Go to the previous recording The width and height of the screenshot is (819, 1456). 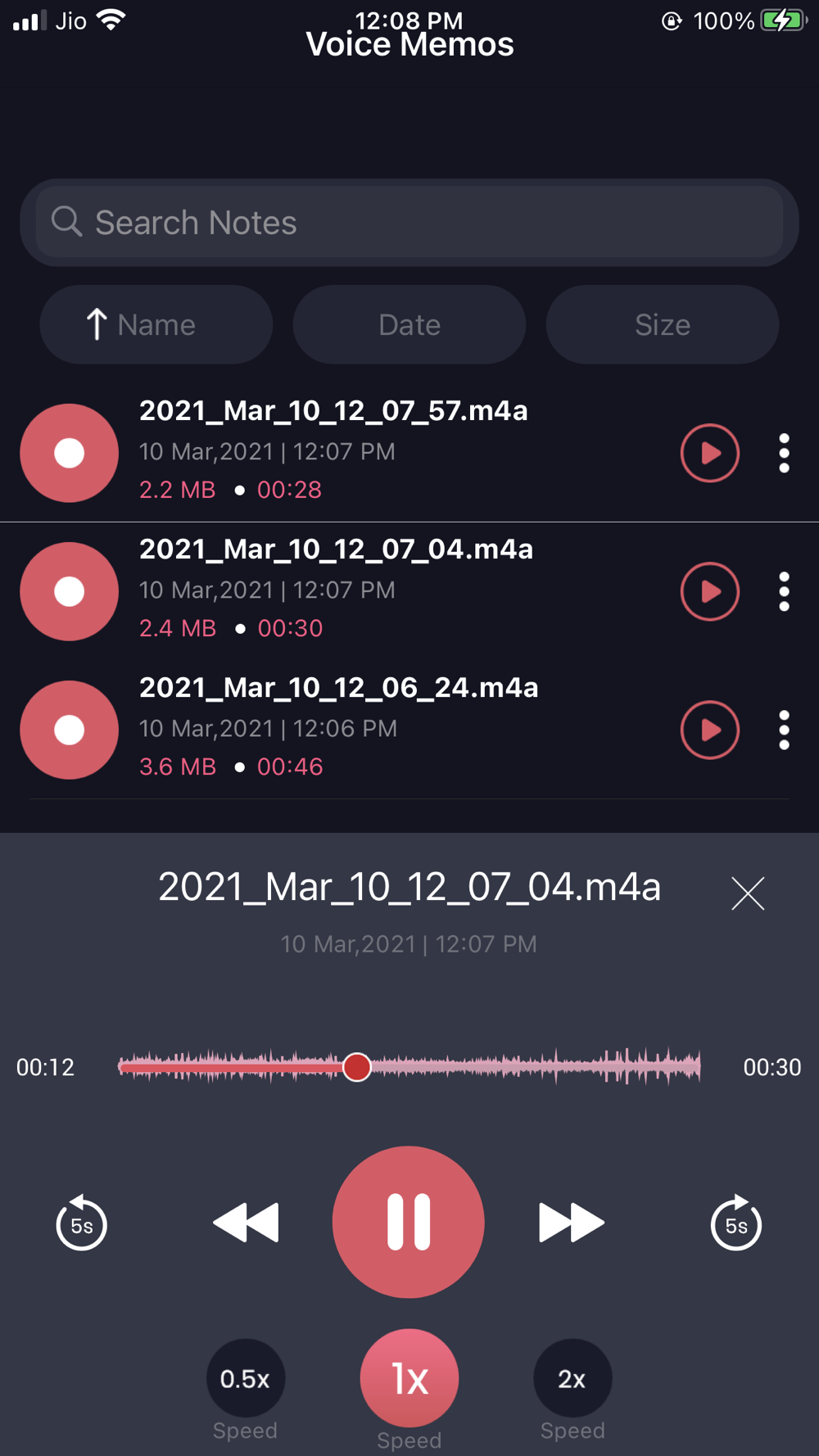tap(246, 1223)
